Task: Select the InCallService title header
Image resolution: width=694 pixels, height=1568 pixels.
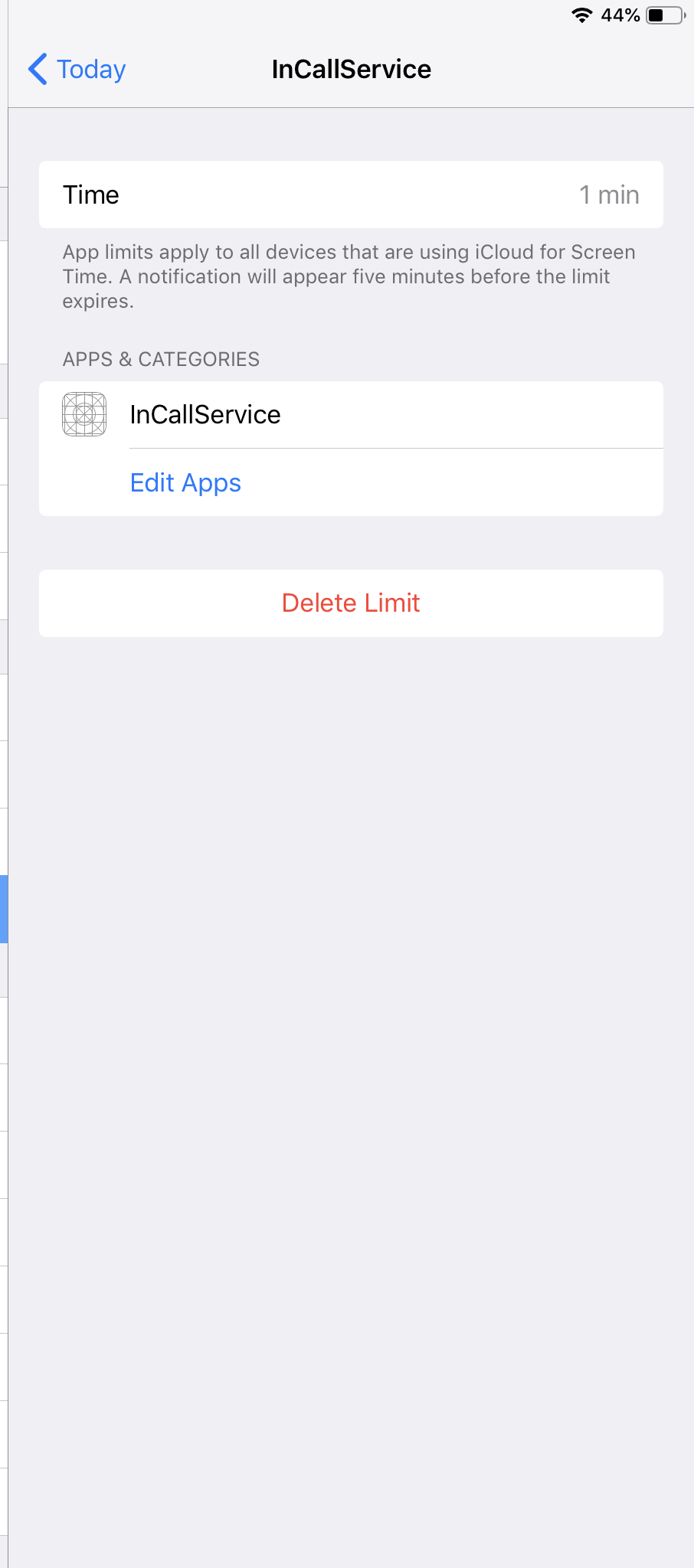Action: click(351, 69)
